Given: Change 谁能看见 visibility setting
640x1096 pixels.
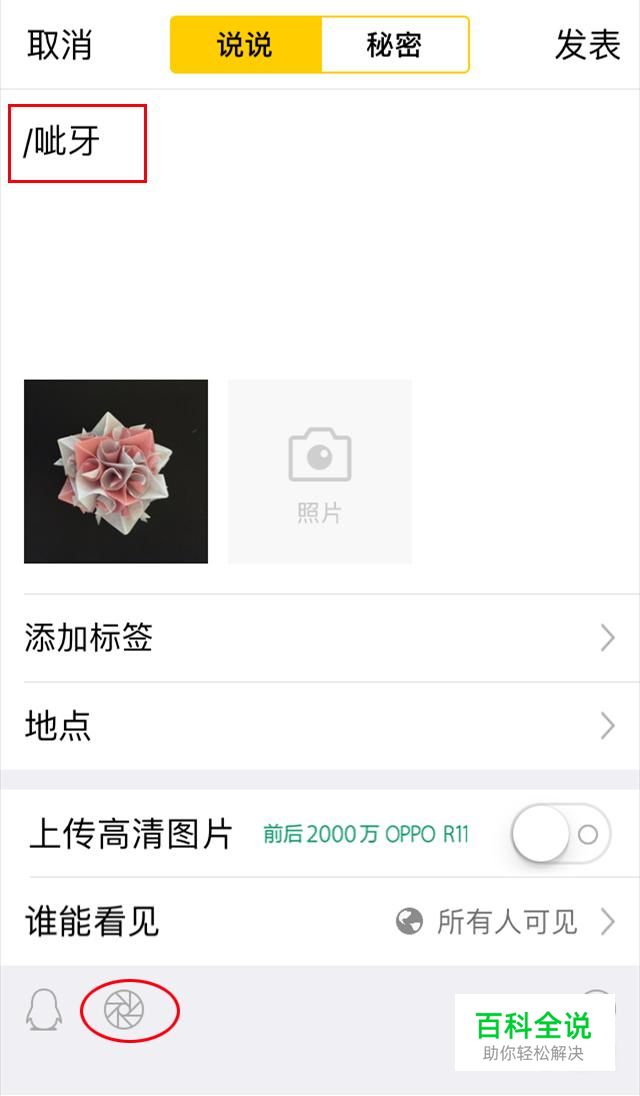Looking at the screenshot, I should click(x=320, y=922).
